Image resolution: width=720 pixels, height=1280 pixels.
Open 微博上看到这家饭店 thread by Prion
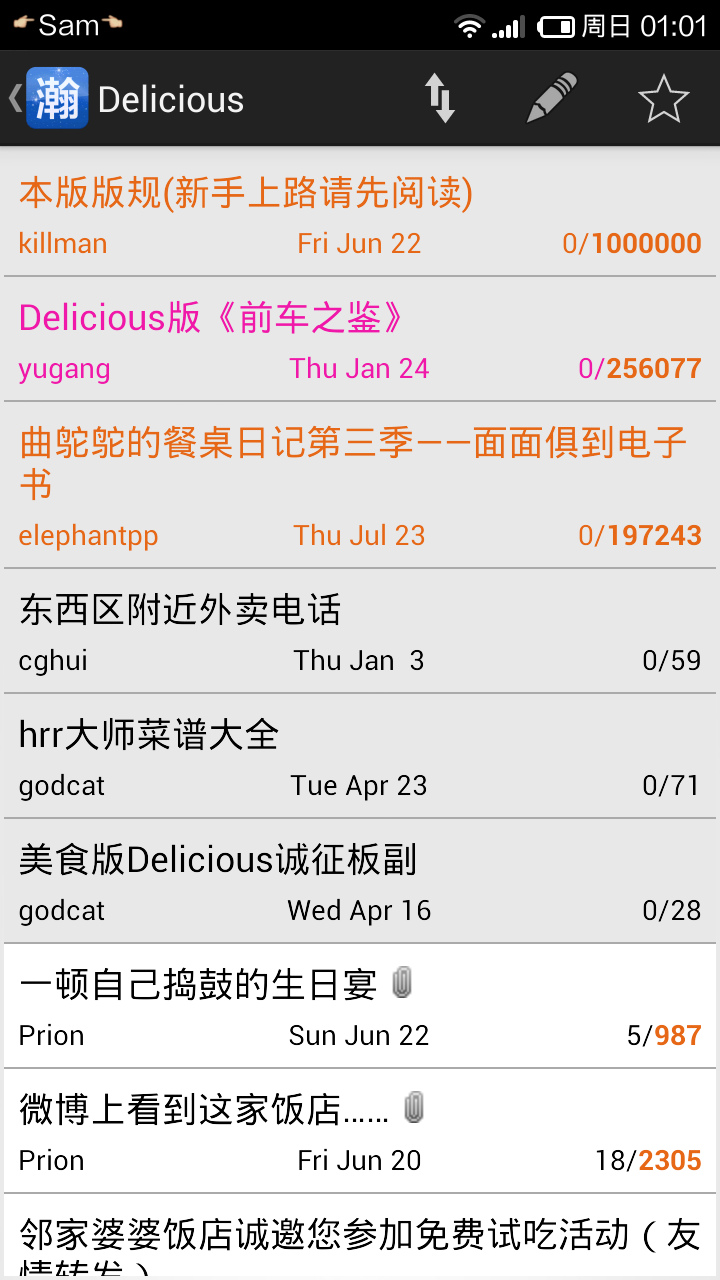coord(360,1131)
